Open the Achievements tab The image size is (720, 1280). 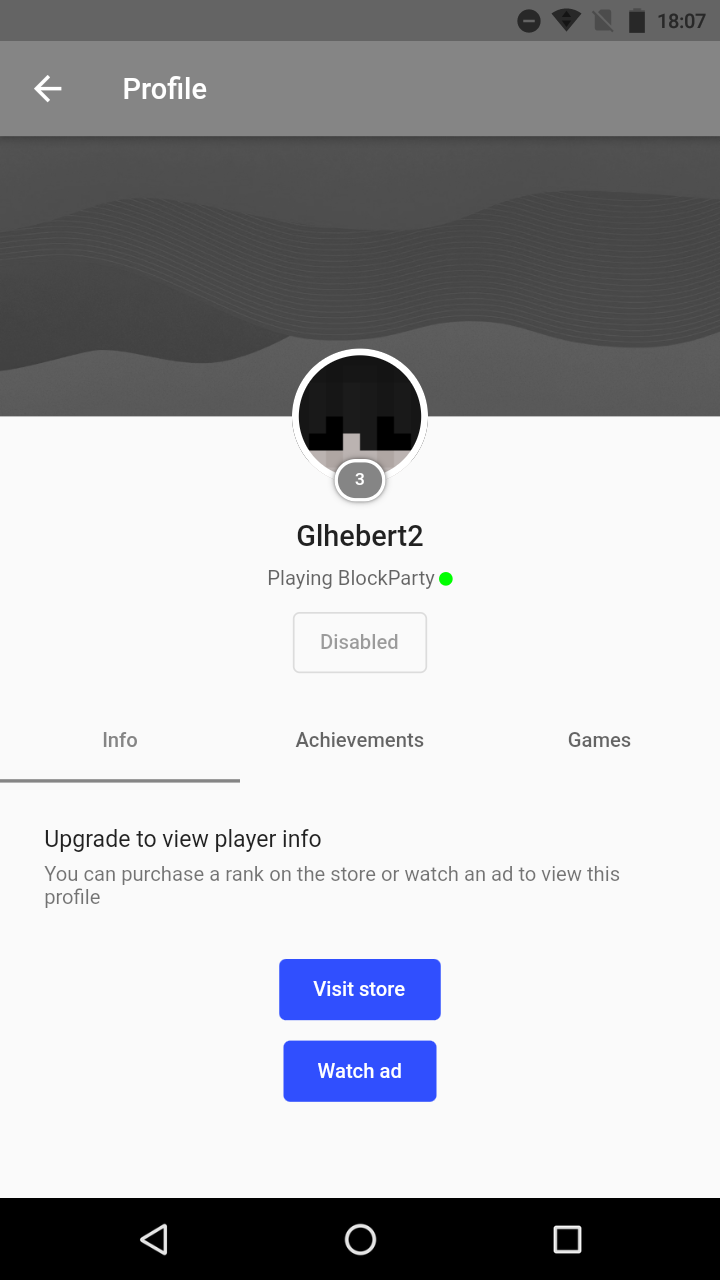[360, 740]
